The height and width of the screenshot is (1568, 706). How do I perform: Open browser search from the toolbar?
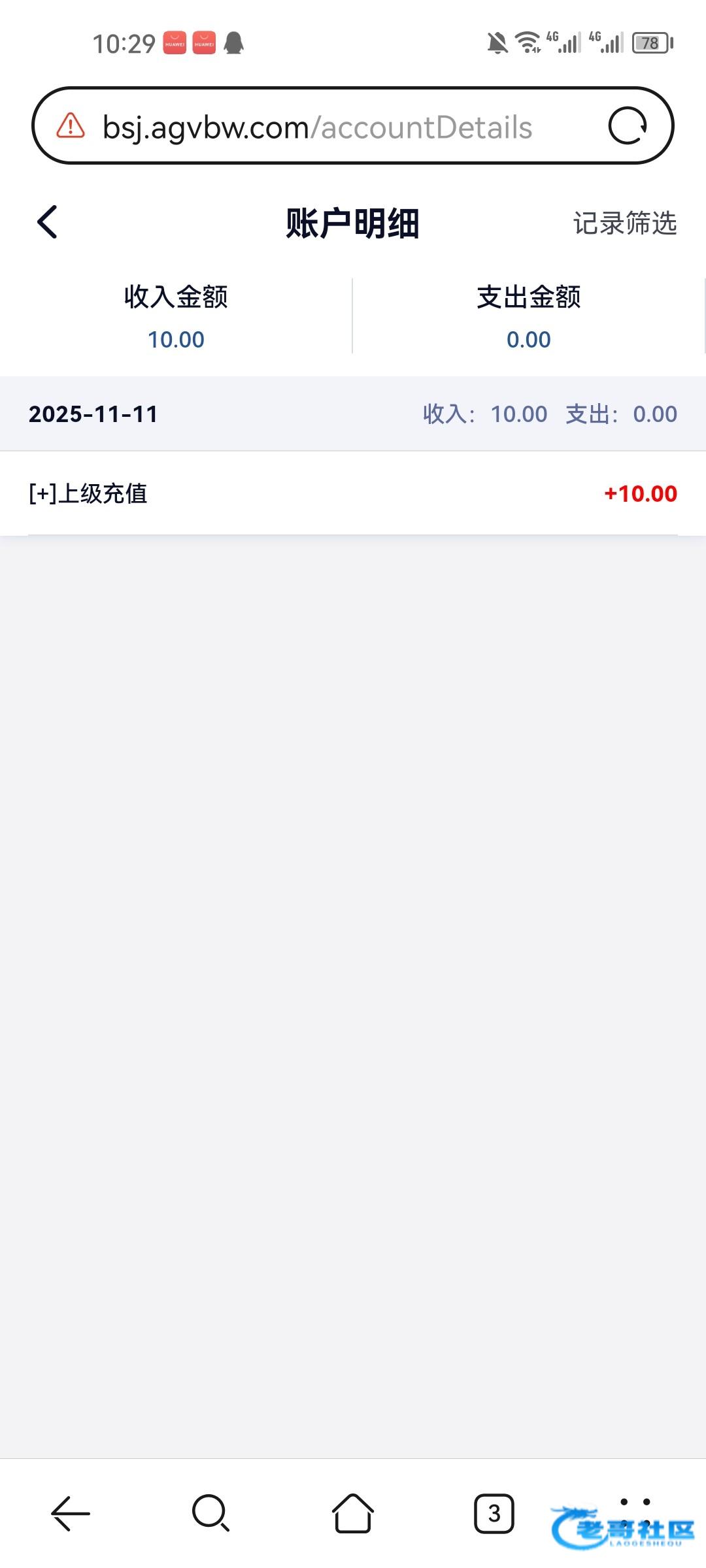click(210, 1513)
